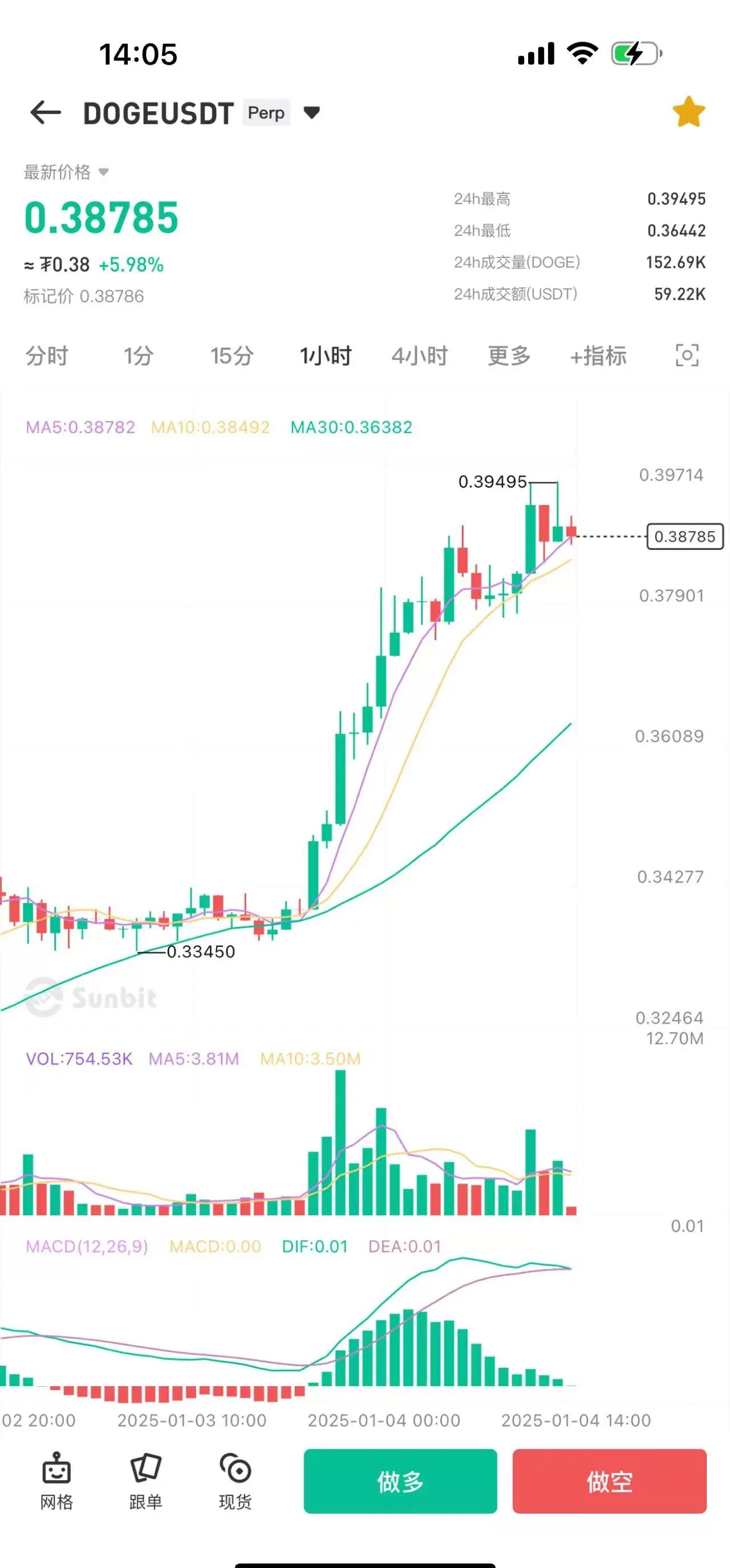Add chart indicators via +指标
The width and height of the screenshot is (730, 1568).
pyautogui.click(x=598, y=356)
